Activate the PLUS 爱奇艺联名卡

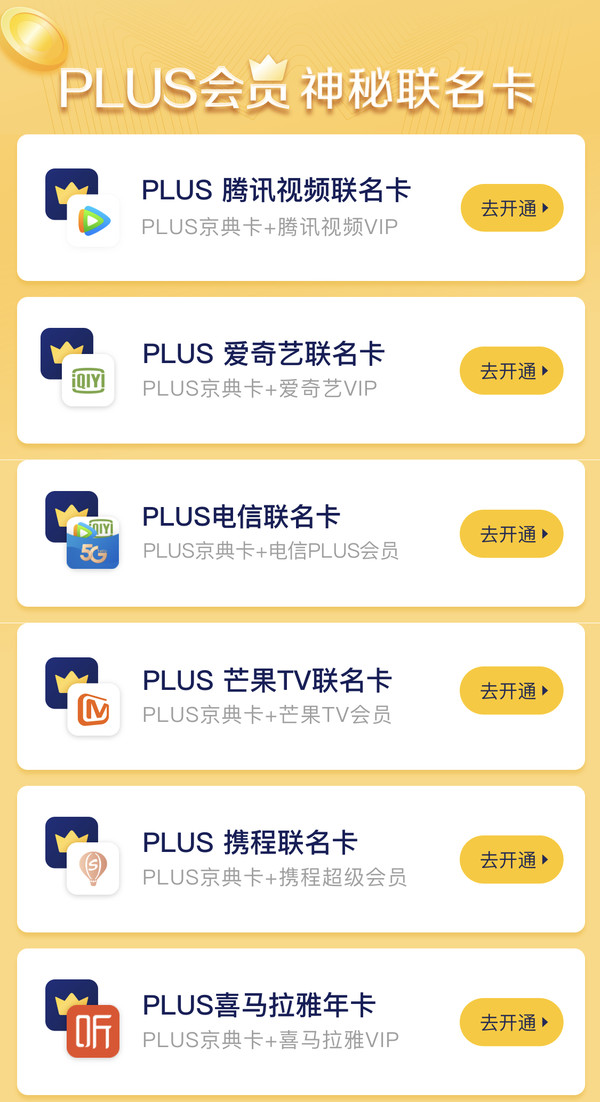(511, 370)
